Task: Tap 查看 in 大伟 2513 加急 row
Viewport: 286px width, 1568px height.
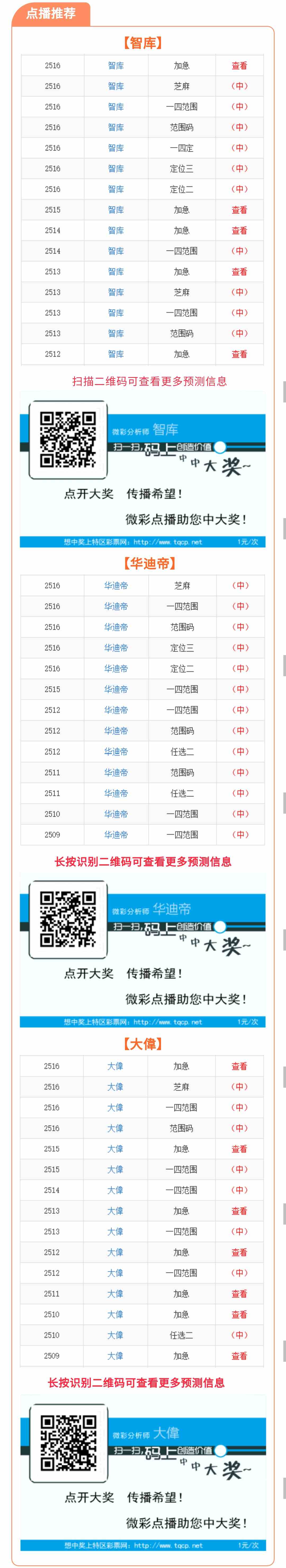Action: (x=239, y=1211)
